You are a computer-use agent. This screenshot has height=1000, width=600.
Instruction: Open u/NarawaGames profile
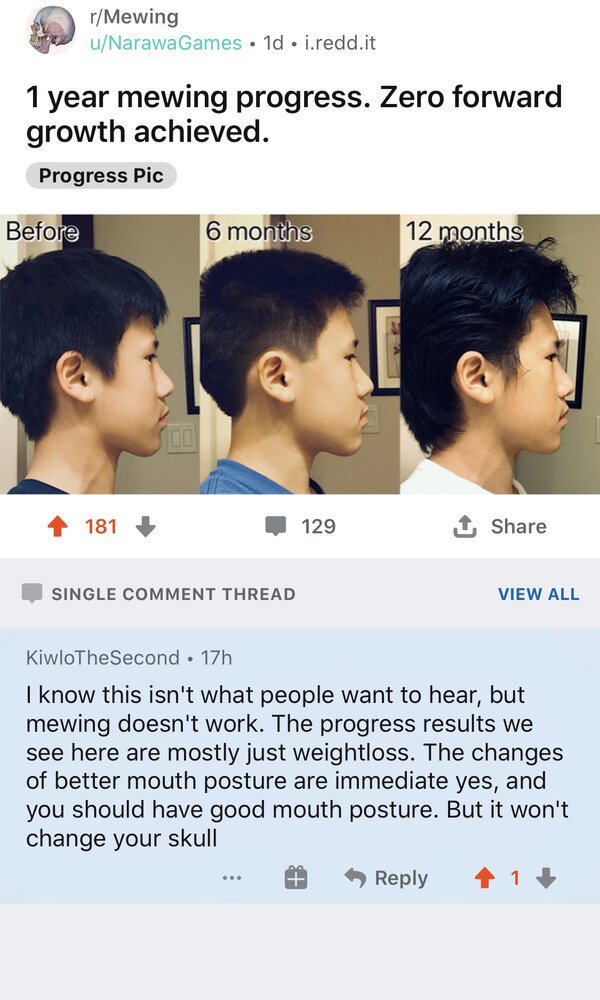tap(165, 43)
